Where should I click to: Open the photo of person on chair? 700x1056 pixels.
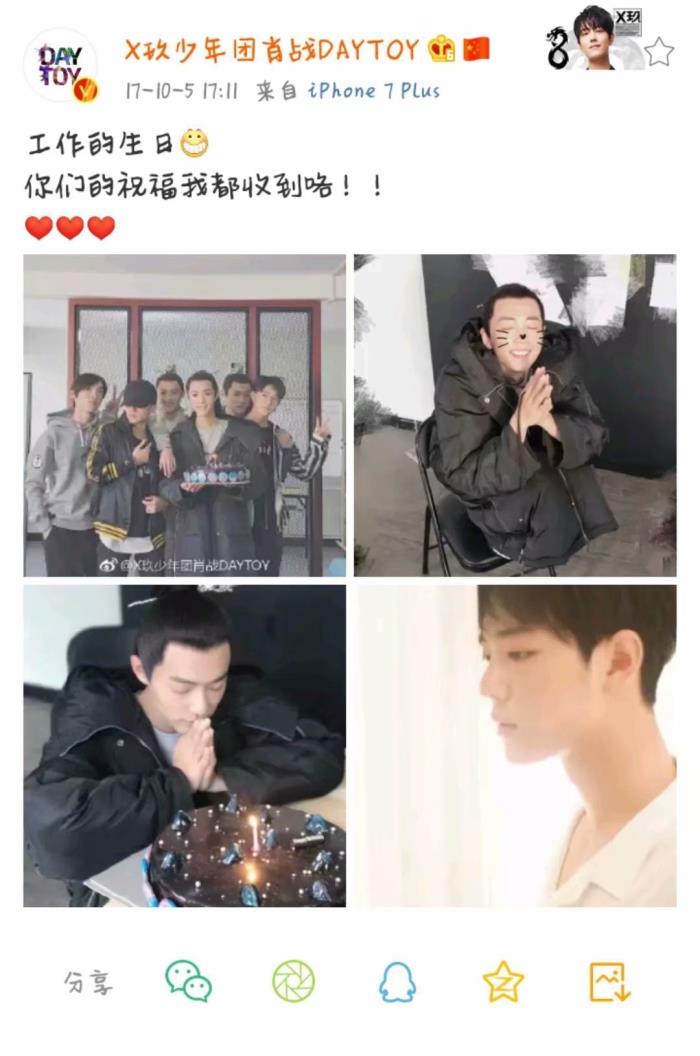(515, 415)
